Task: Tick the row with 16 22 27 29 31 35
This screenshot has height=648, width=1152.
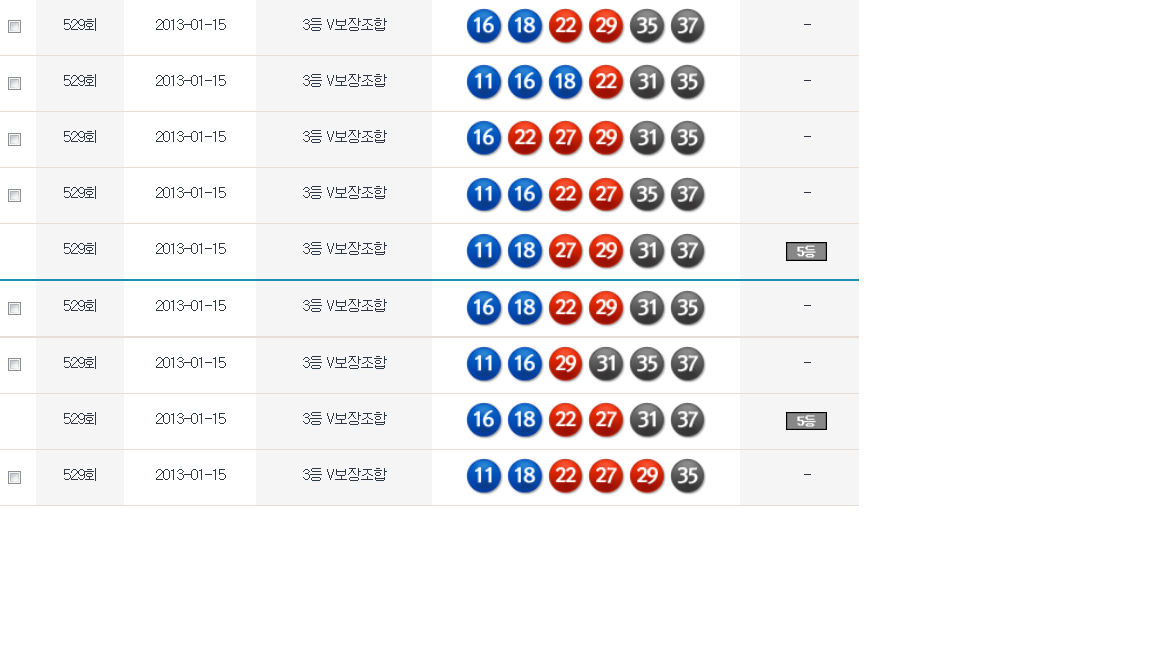Action: (x=14, y=139)
